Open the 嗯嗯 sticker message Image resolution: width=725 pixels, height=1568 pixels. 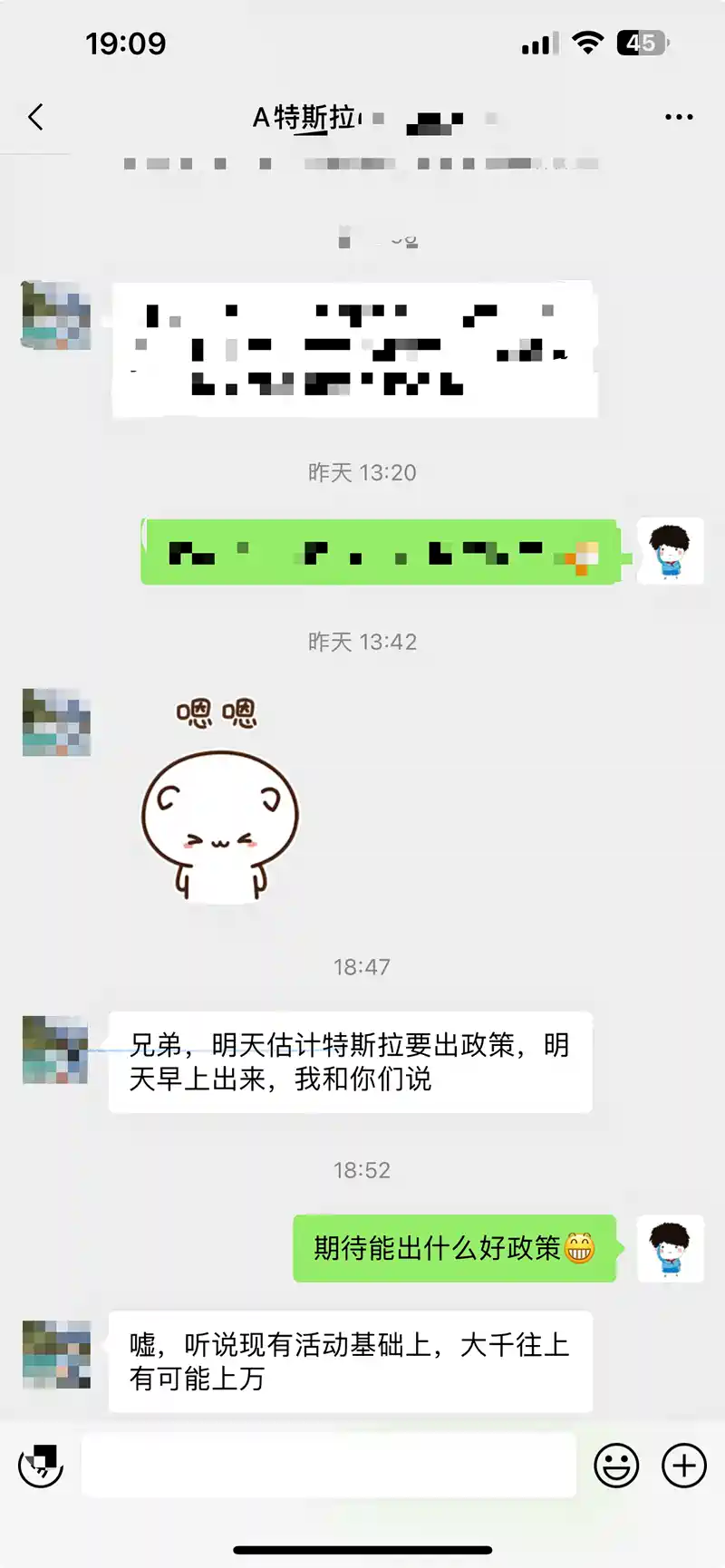[219, 802]
